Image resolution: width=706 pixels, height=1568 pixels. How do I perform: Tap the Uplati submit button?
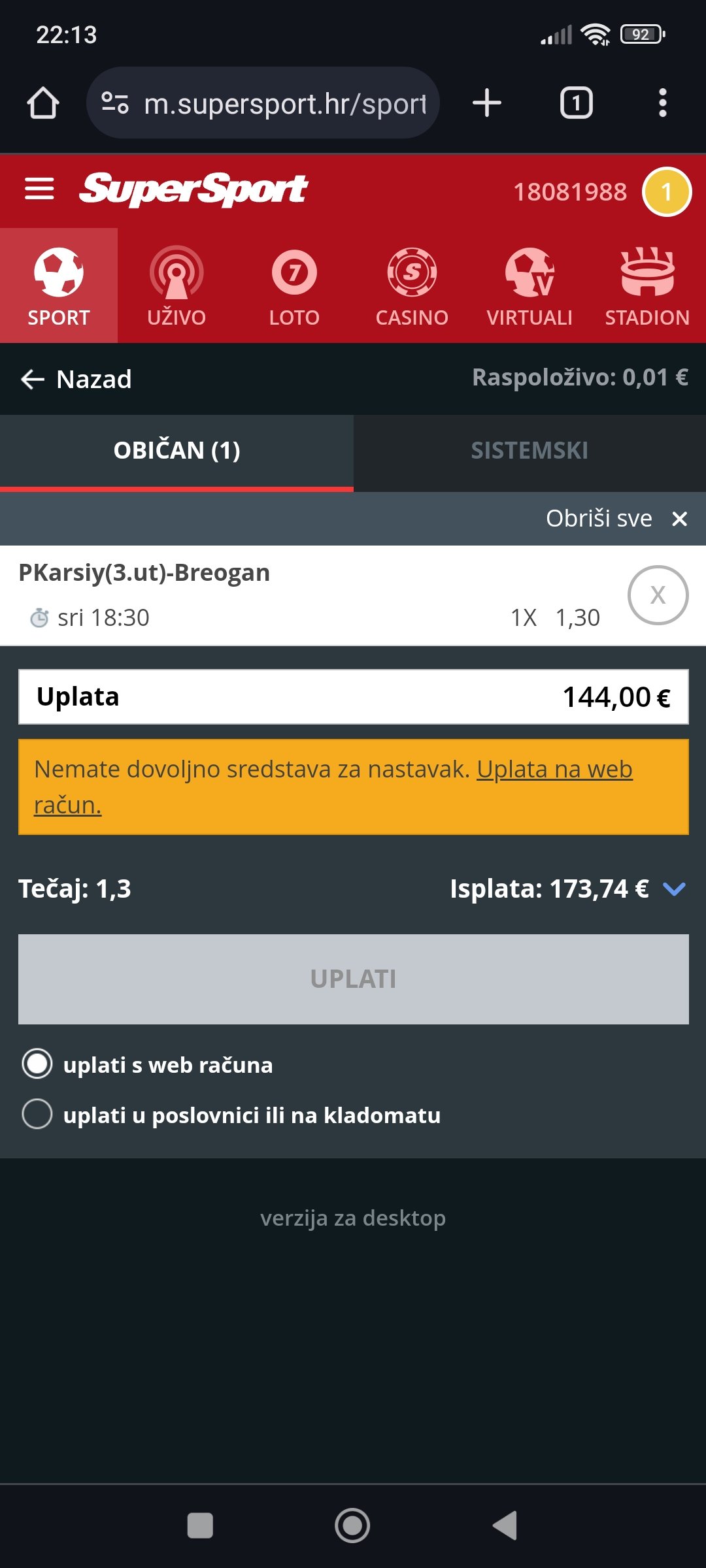click(x=353, y=979)
